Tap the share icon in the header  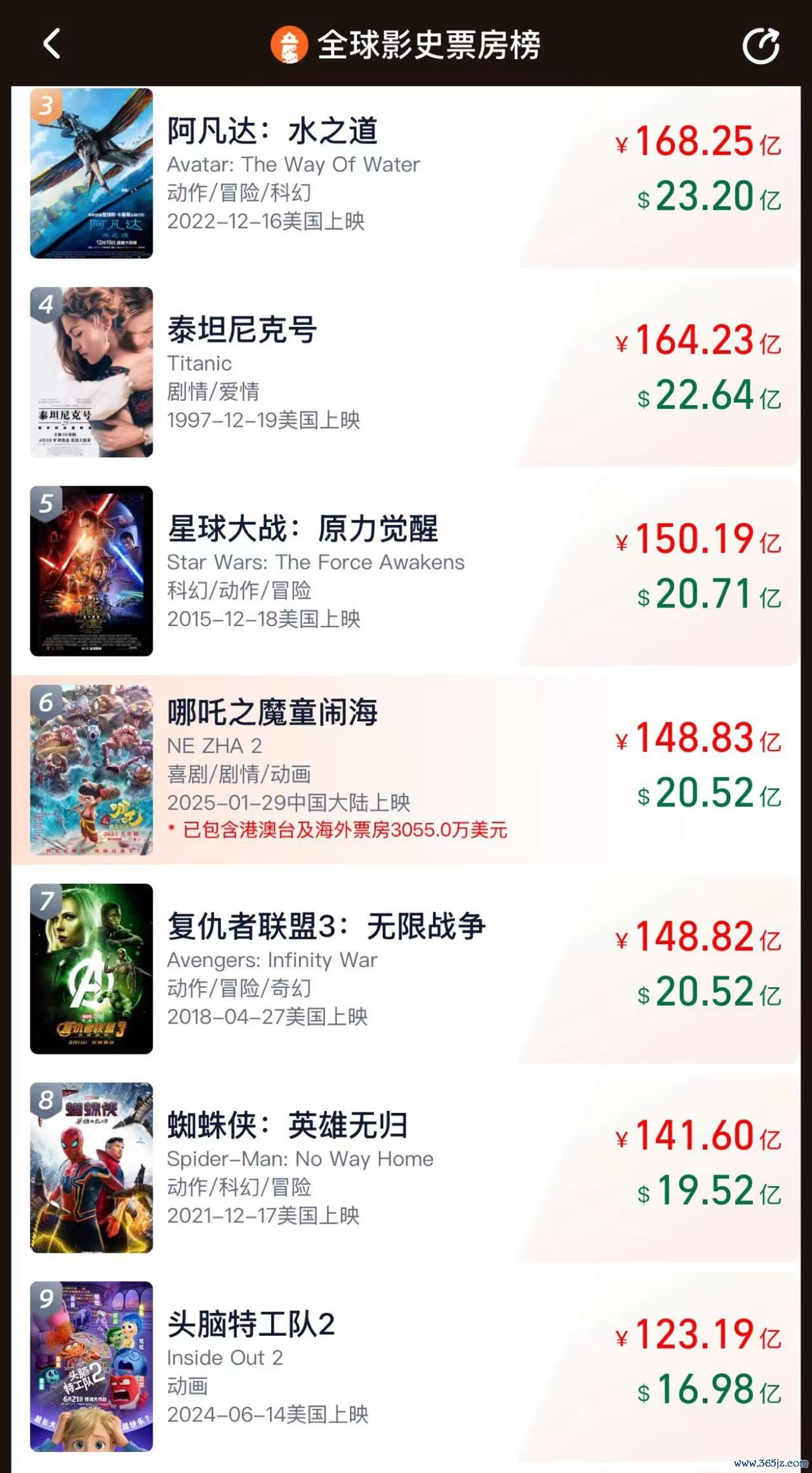tap(760, 45)
